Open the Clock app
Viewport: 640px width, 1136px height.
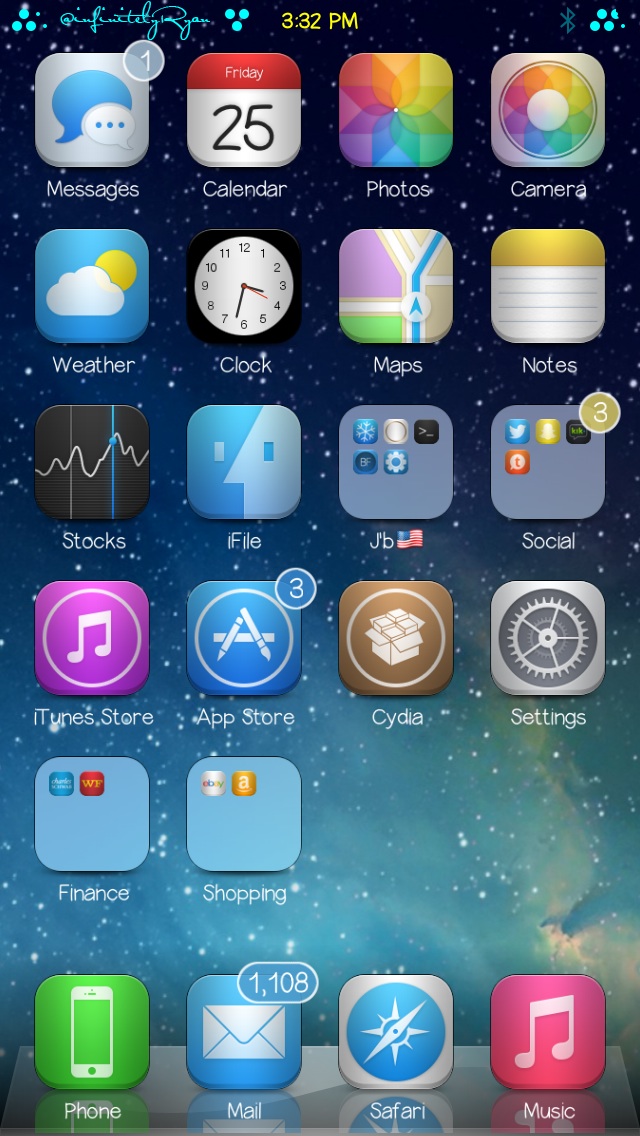[244, 286]
